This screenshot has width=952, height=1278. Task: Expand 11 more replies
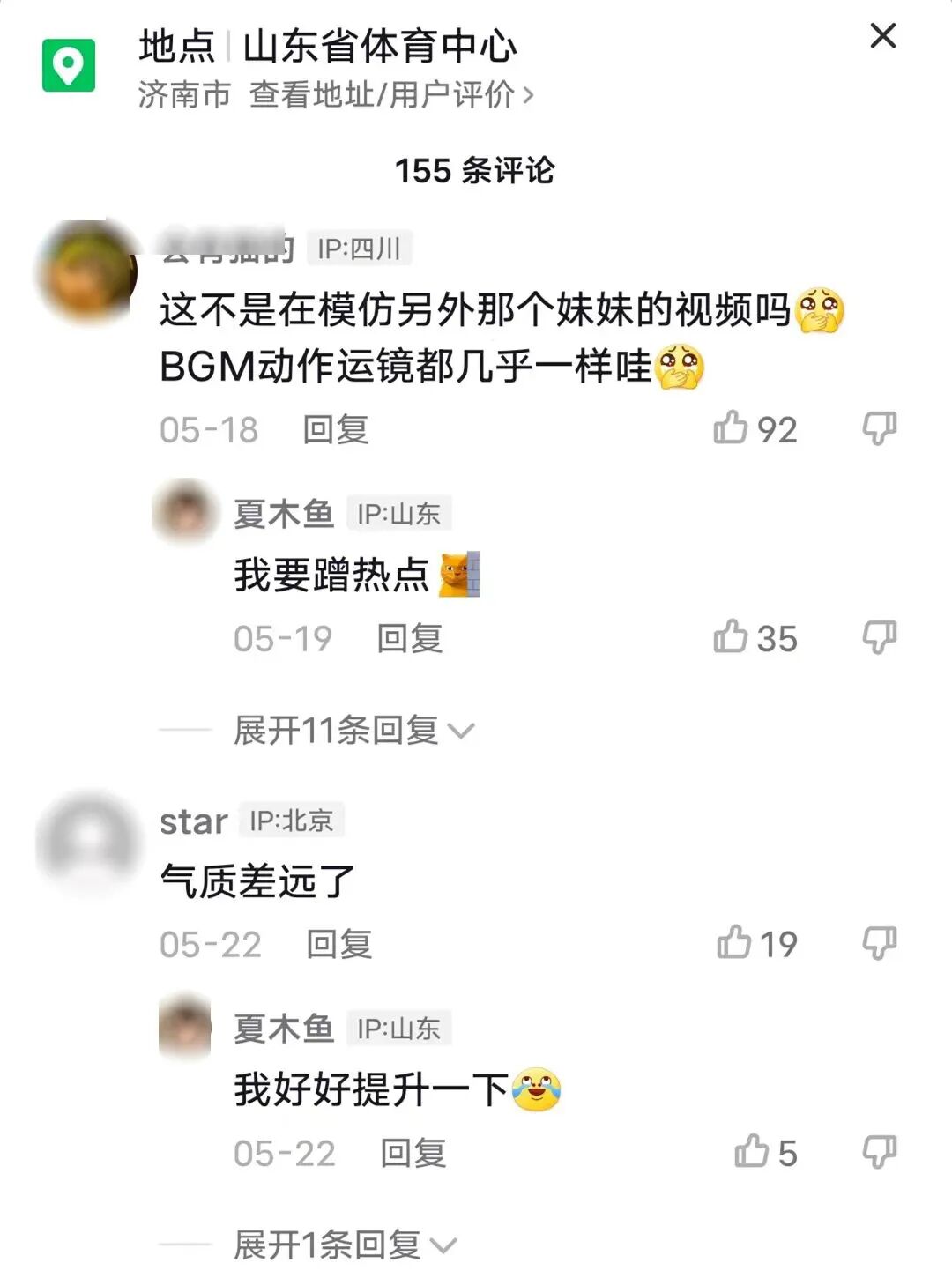(353, 731)
